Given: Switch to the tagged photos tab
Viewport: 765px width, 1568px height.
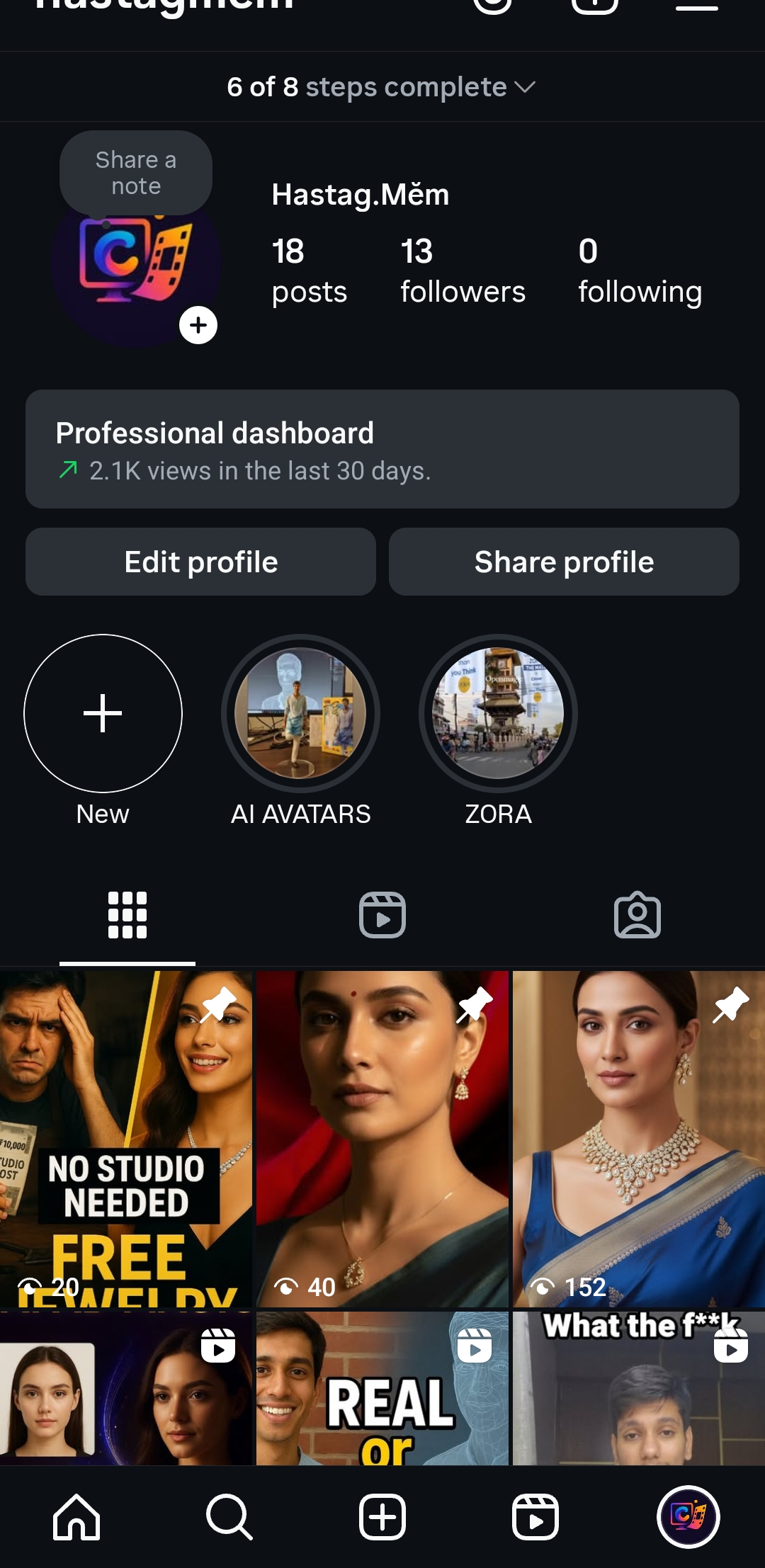Looking at the screenshot, I should click(637, 915).
